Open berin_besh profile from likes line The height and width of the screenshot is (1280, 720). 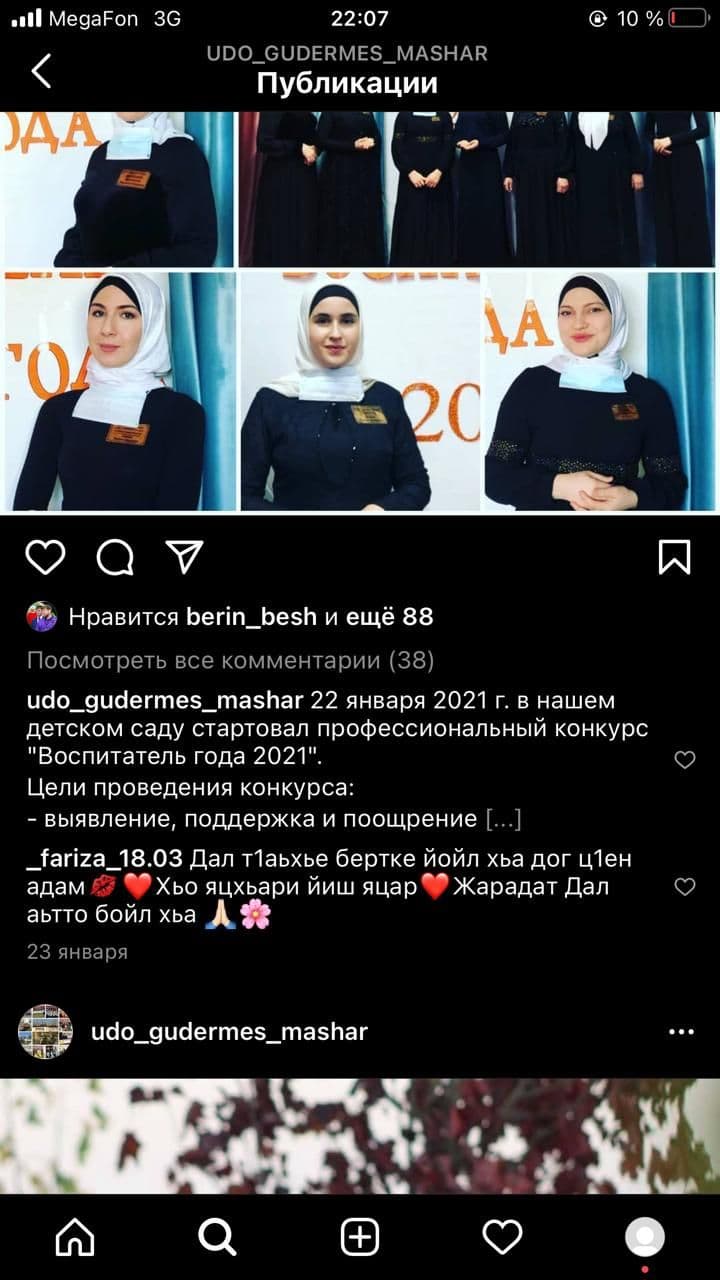[x=251, y=617]
